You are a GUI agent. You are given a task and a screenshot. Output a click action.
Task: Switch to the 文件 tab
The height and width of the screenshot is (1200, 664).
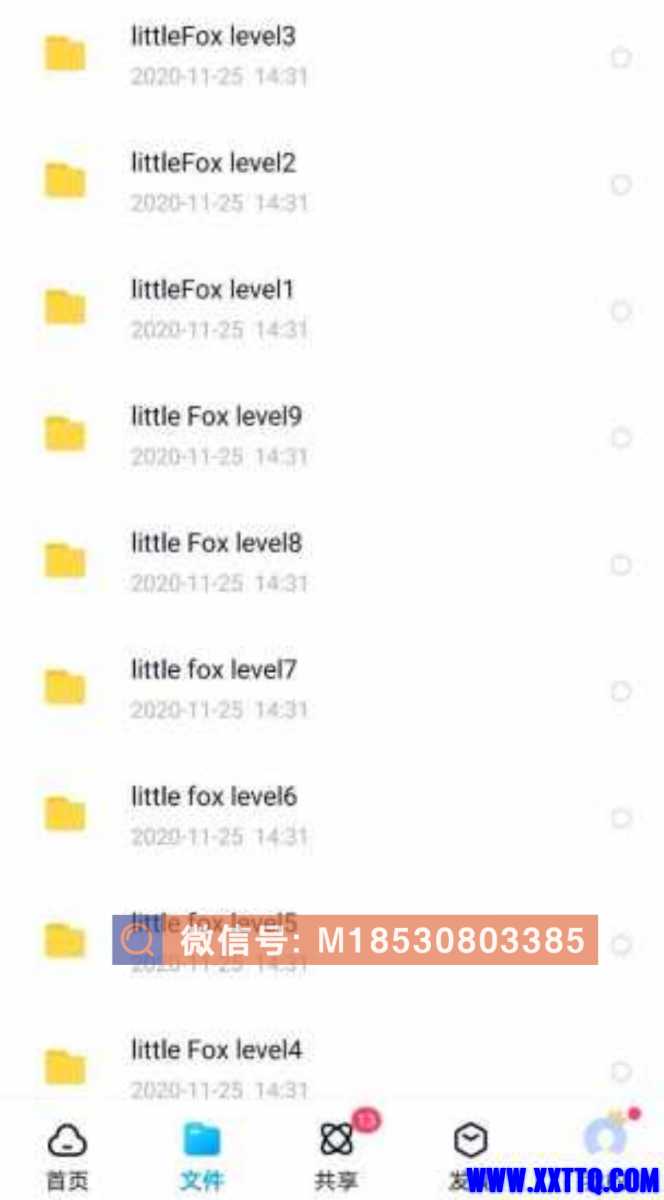(x=201, y=1156)
